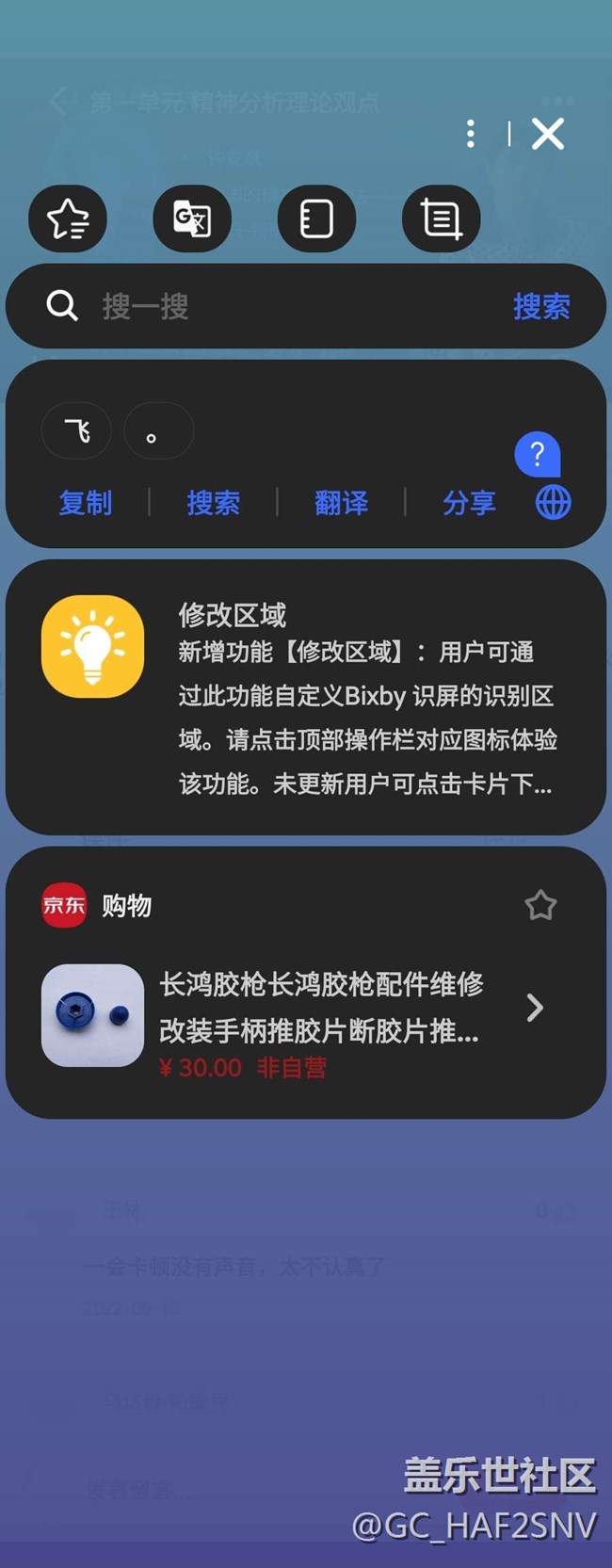
Task: Open the 修改区域 new feature card
Action: click(306, 697)
